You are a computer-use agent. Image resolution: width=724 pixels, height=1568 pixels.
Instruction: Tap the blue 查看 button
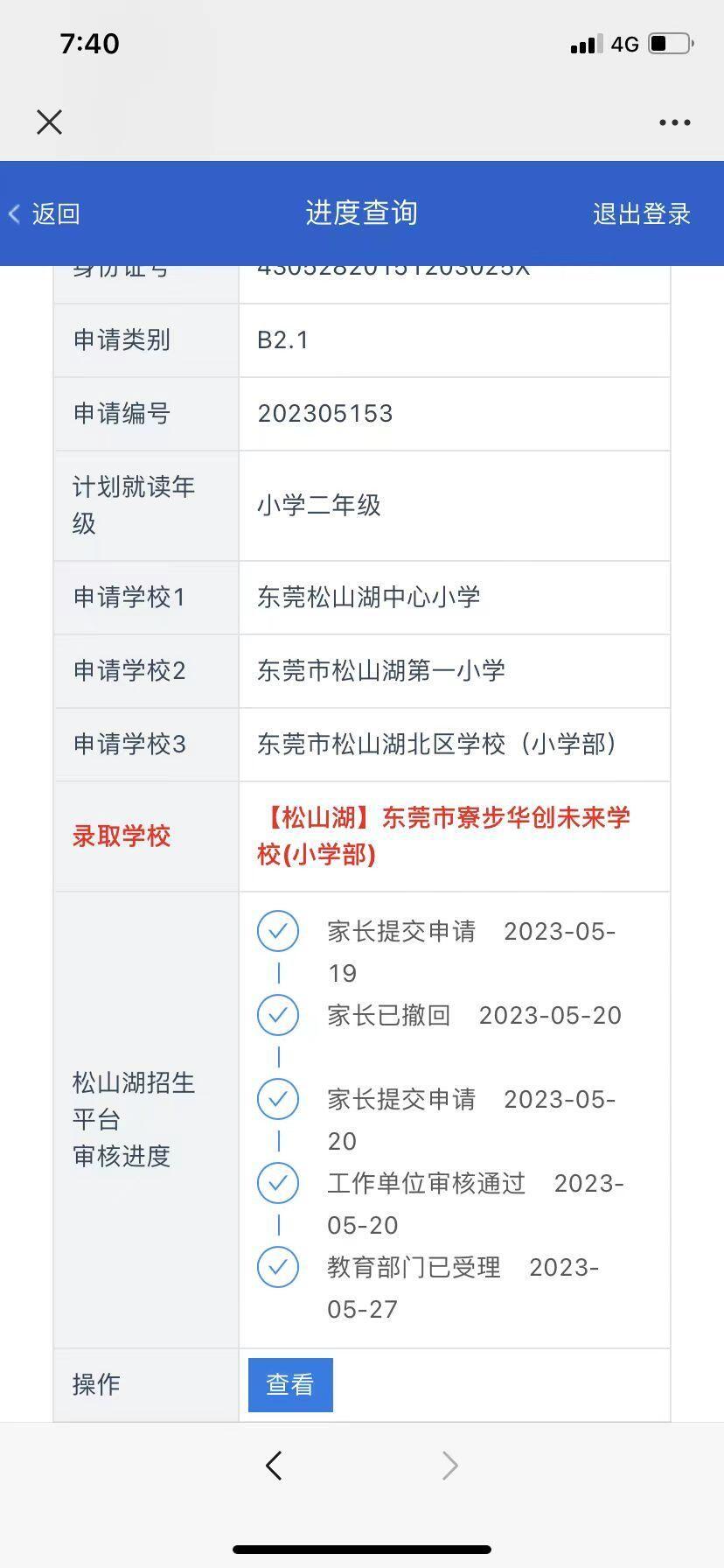click(x=290, y=1384)
